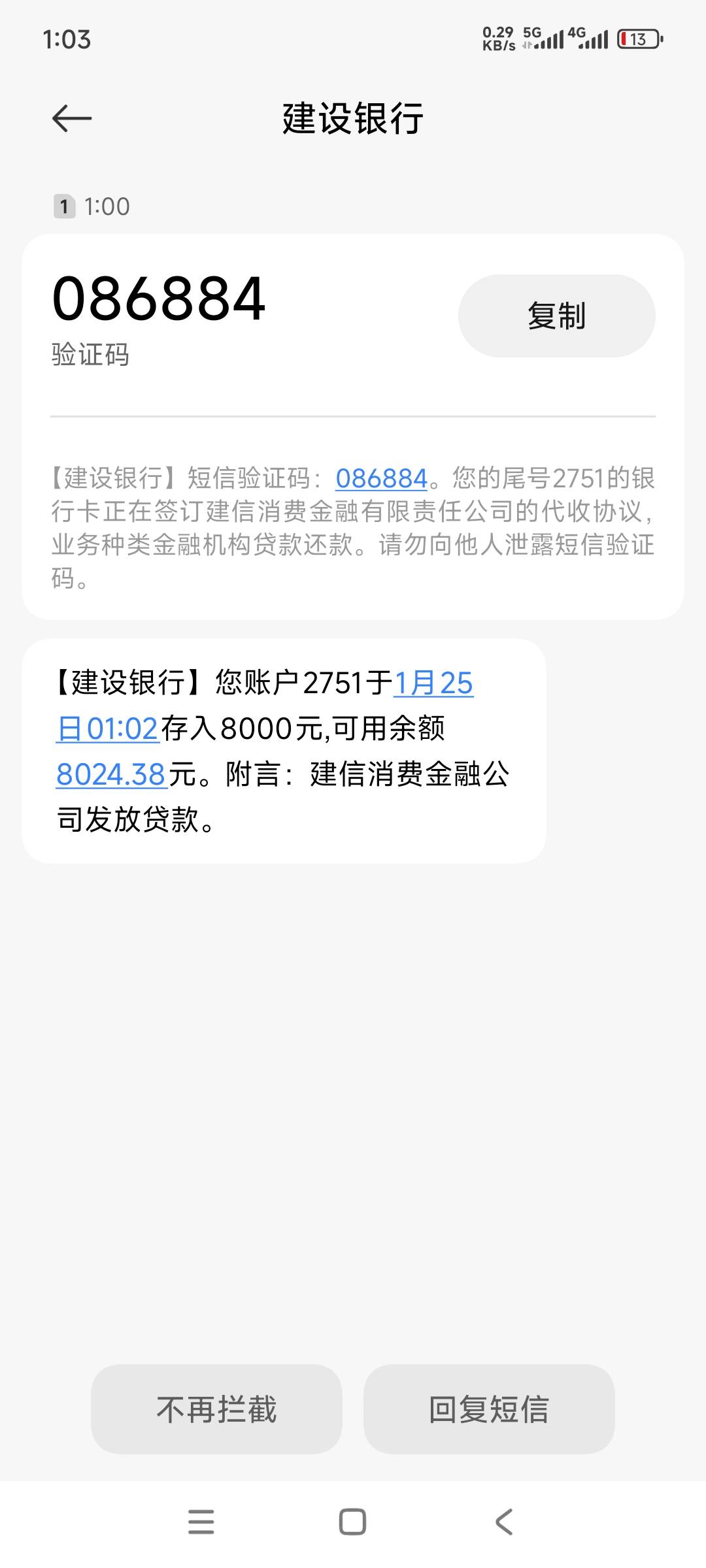Go back using the top arrow

pos(72,118)
